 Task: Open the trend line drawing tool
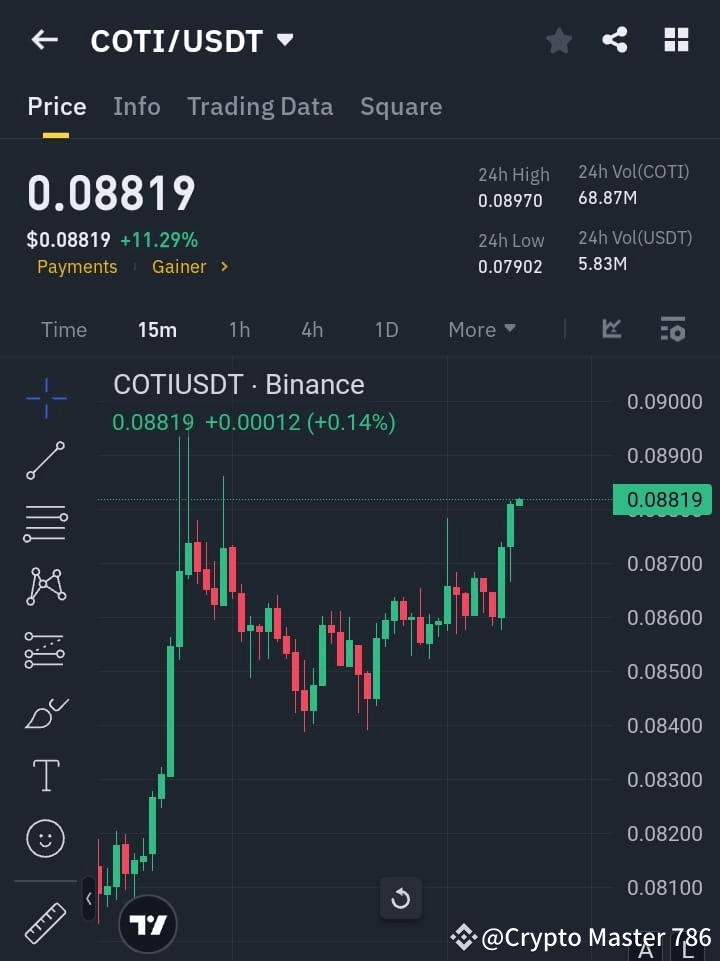point(45,461)
